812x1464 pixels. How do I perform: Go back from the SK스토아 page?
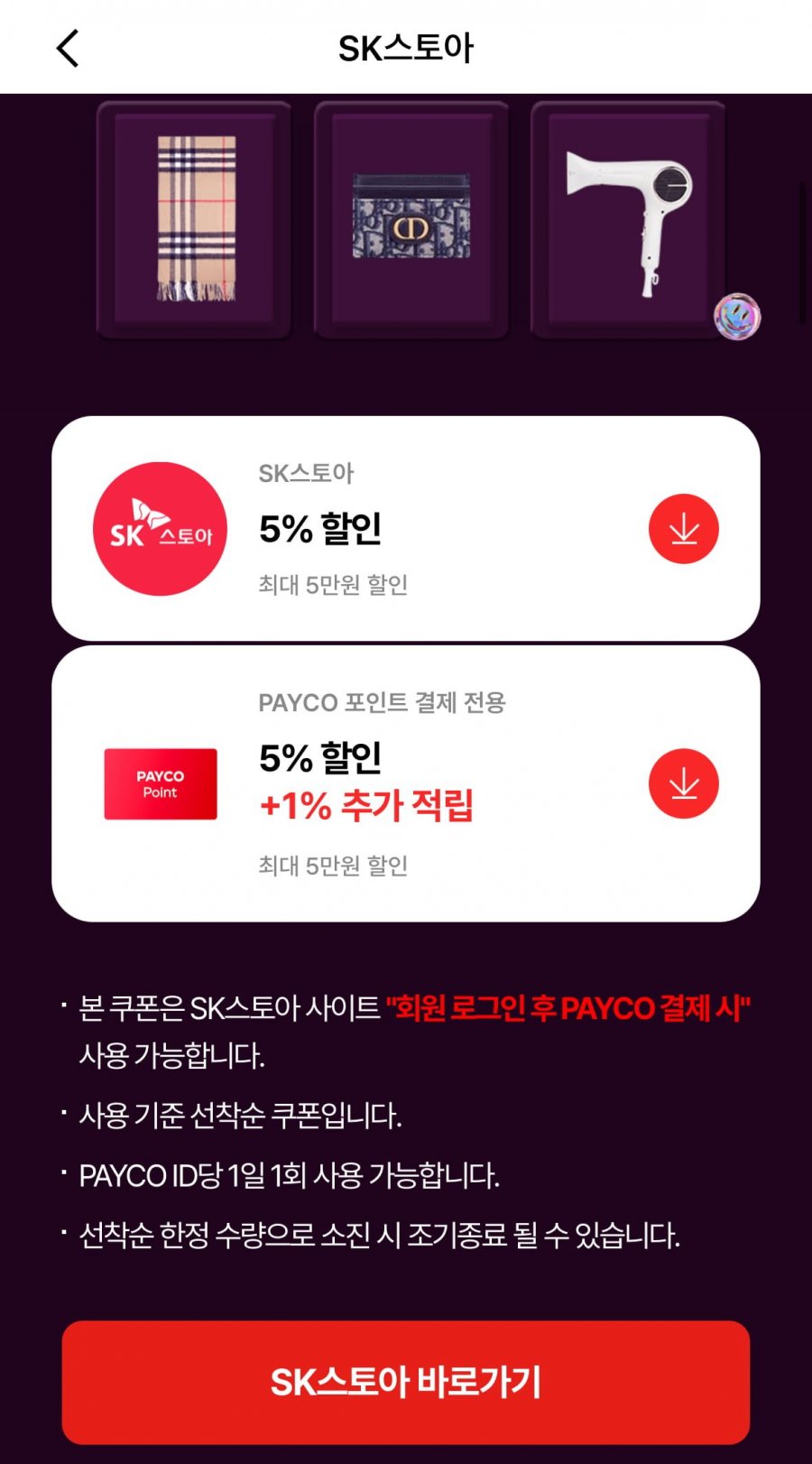tap(68, 48)
